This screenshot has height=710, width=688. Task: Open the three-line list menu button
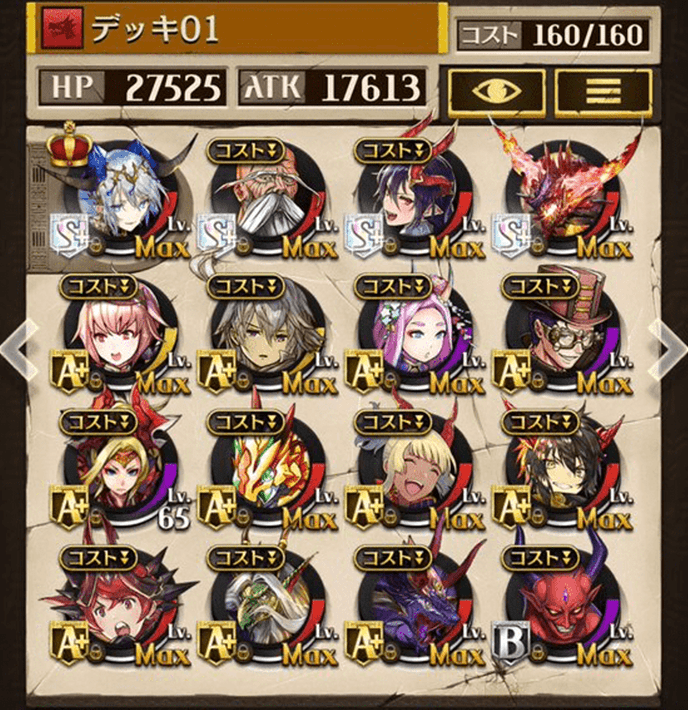tap(603, 89)
